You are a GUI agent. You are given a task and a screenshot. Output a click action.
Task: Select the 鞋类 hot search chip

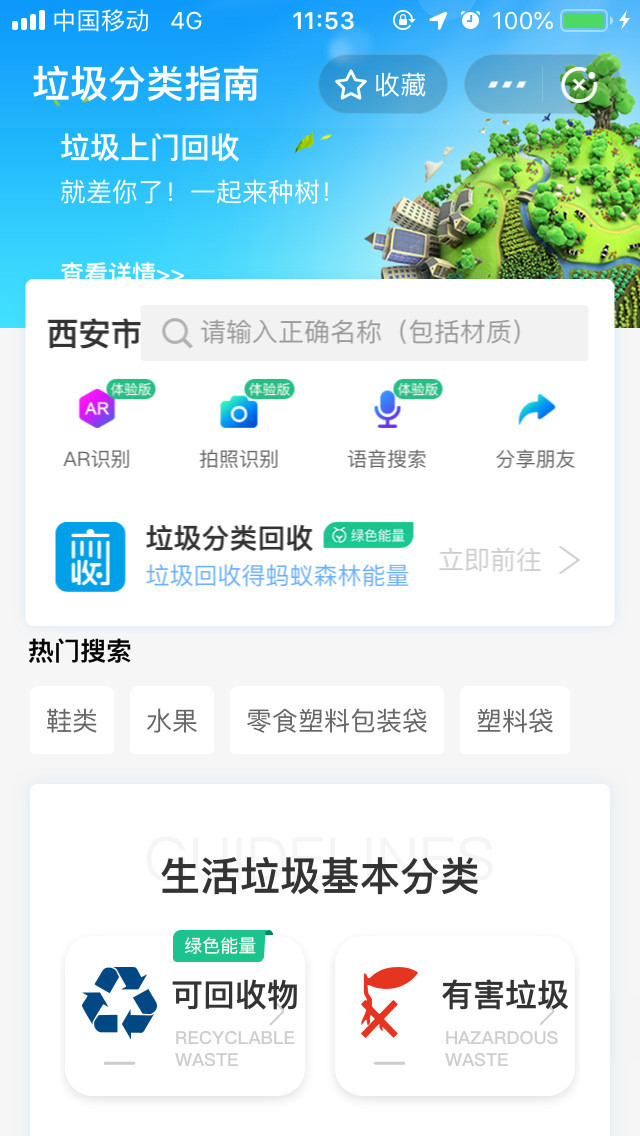72,721
